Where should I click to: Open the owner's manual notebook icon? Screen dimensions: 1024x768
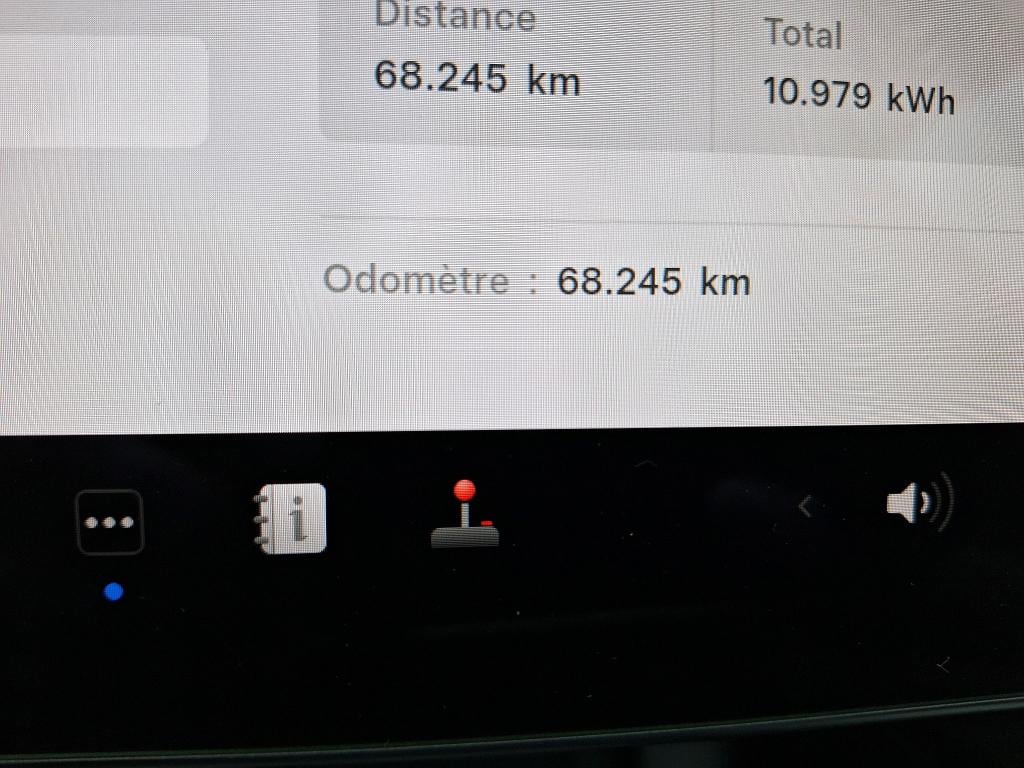[x=290, y=518]
